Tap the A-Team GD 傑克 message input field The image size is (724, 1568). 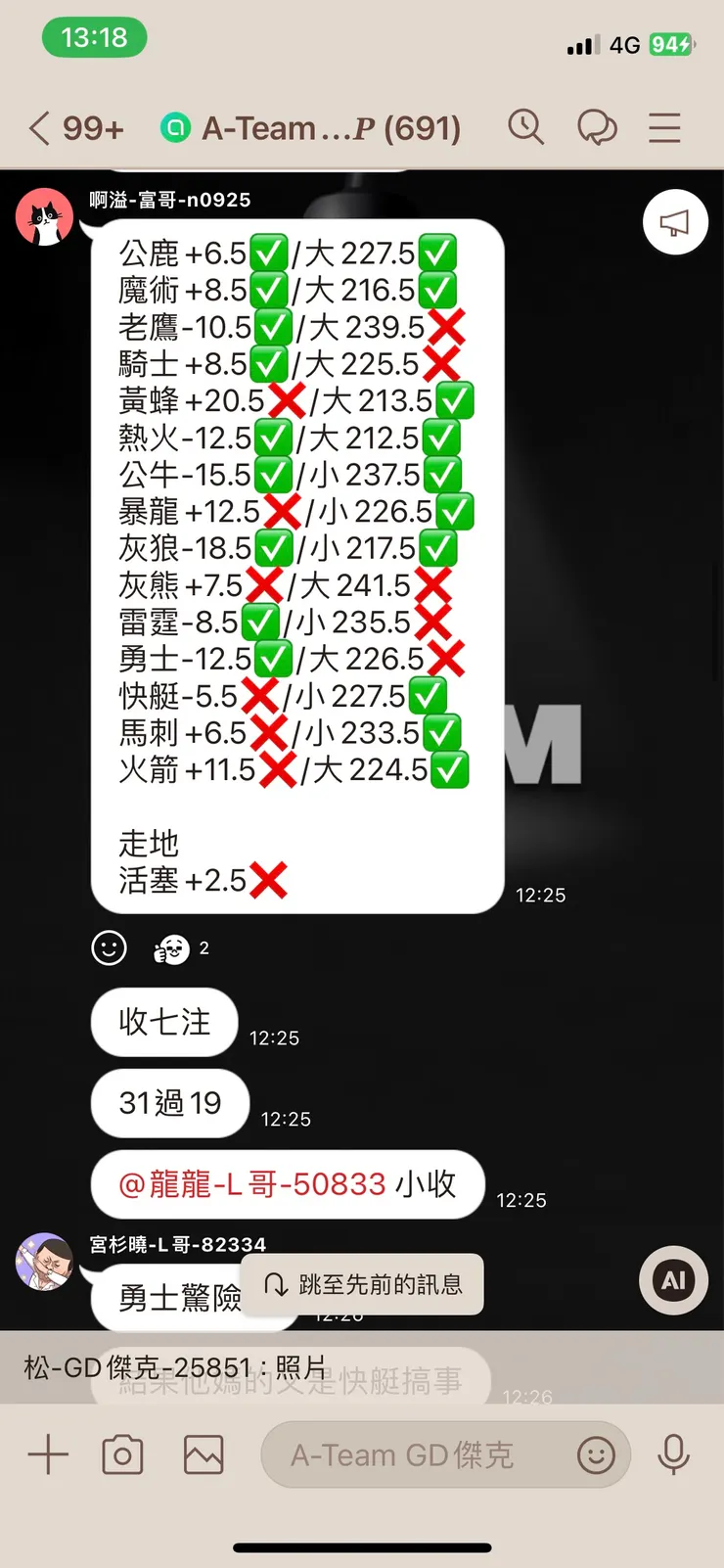click(411, 1454)
